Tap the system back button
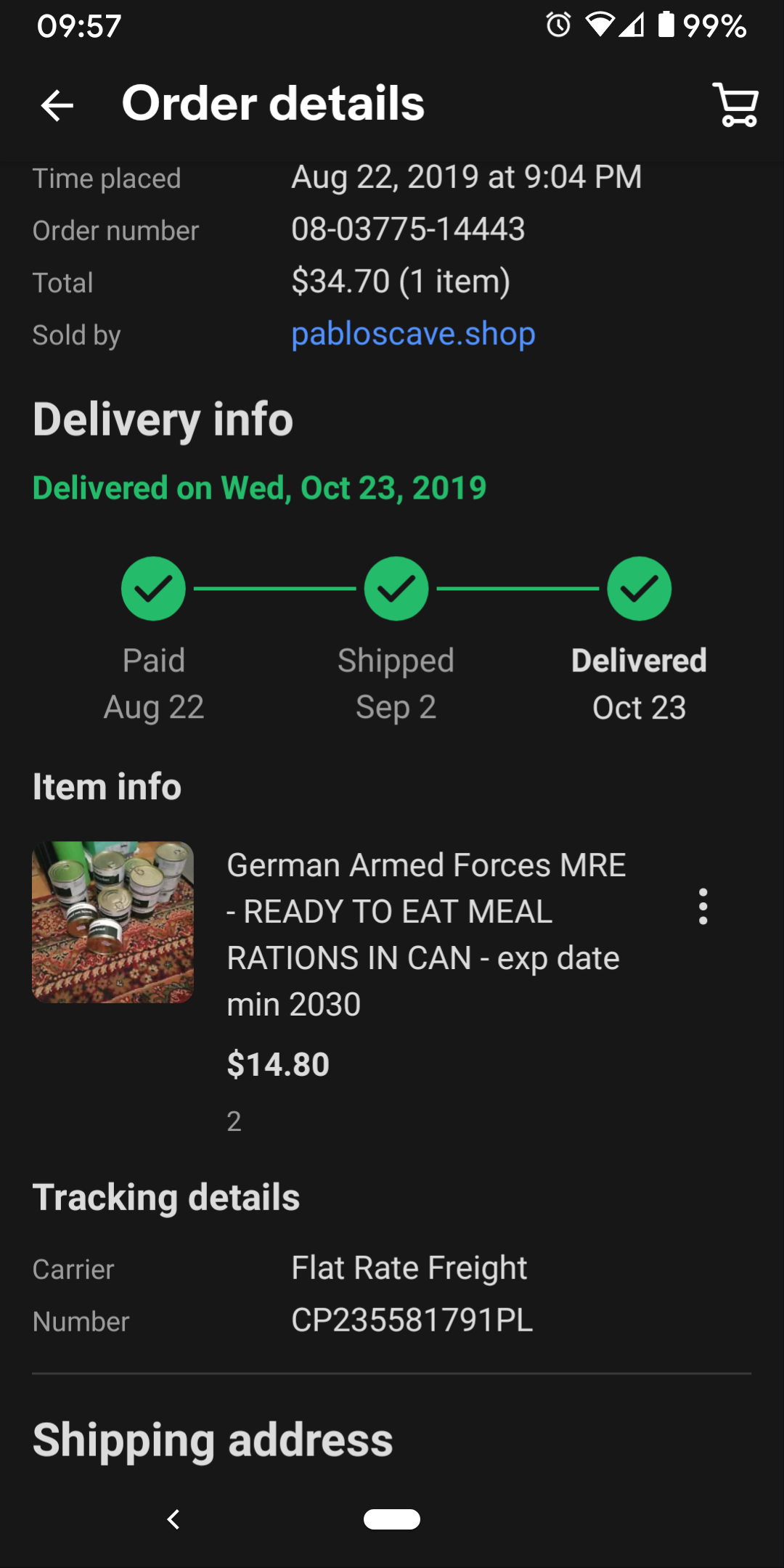 point(173,1519)
